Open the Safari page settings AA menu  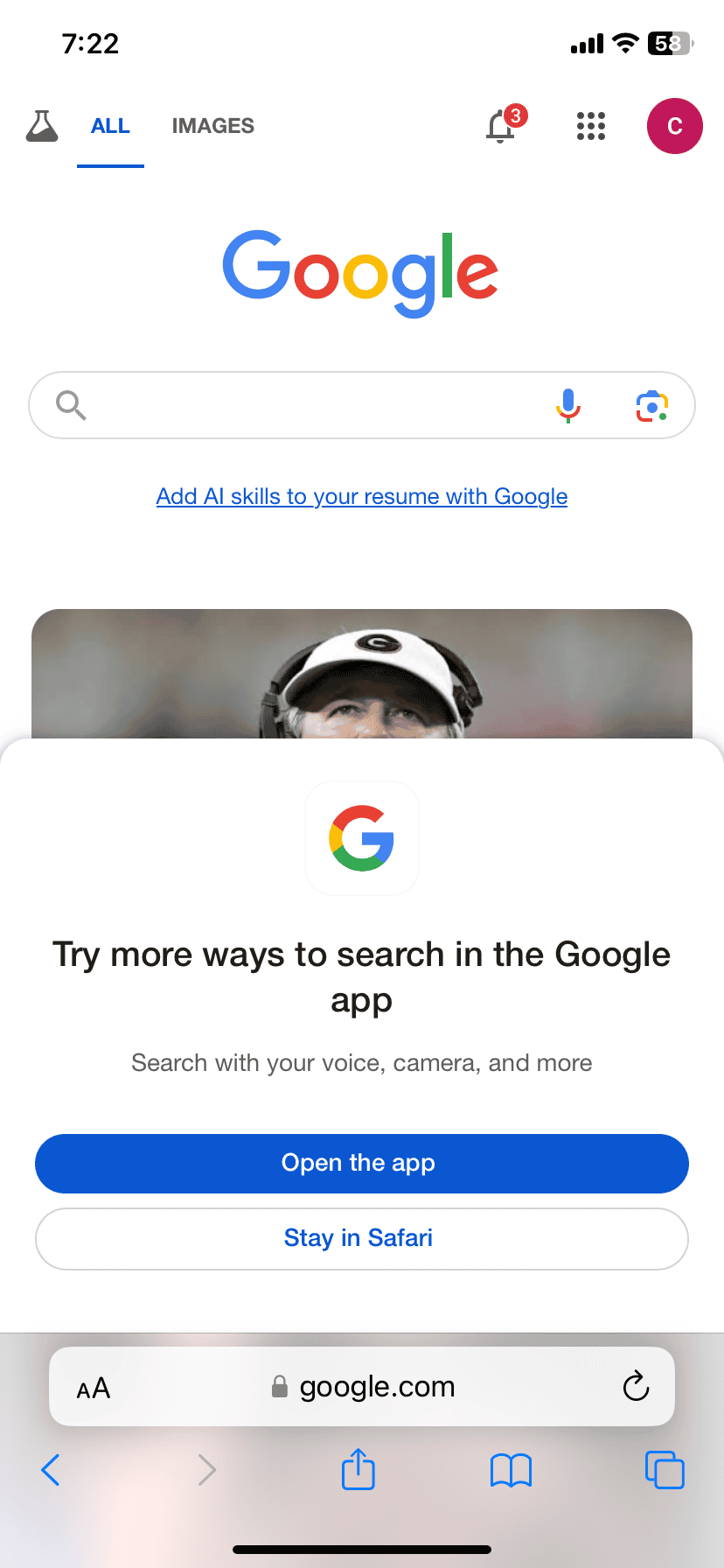[x=94, y=1388]
